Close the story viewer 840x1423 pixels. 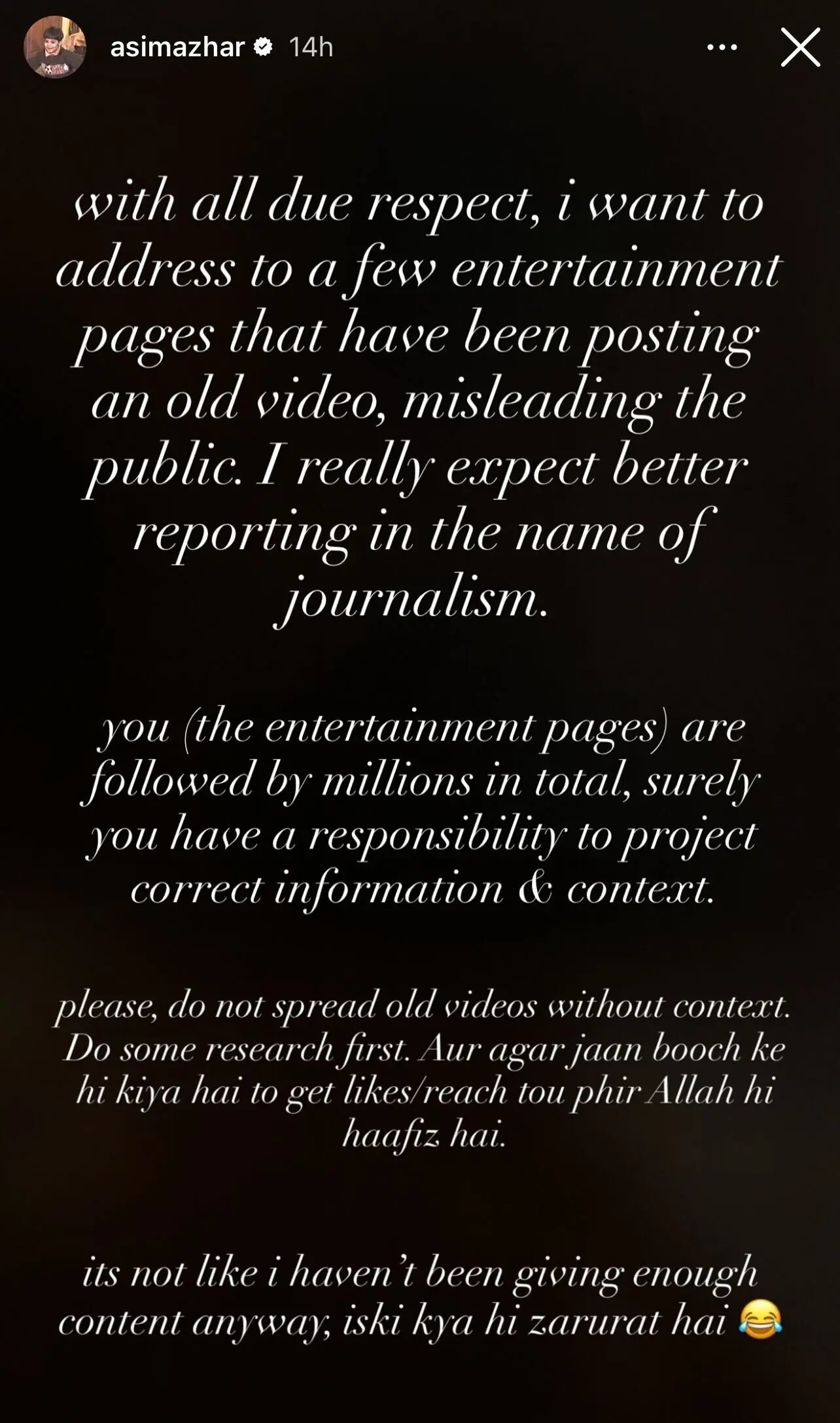[800, 48]
